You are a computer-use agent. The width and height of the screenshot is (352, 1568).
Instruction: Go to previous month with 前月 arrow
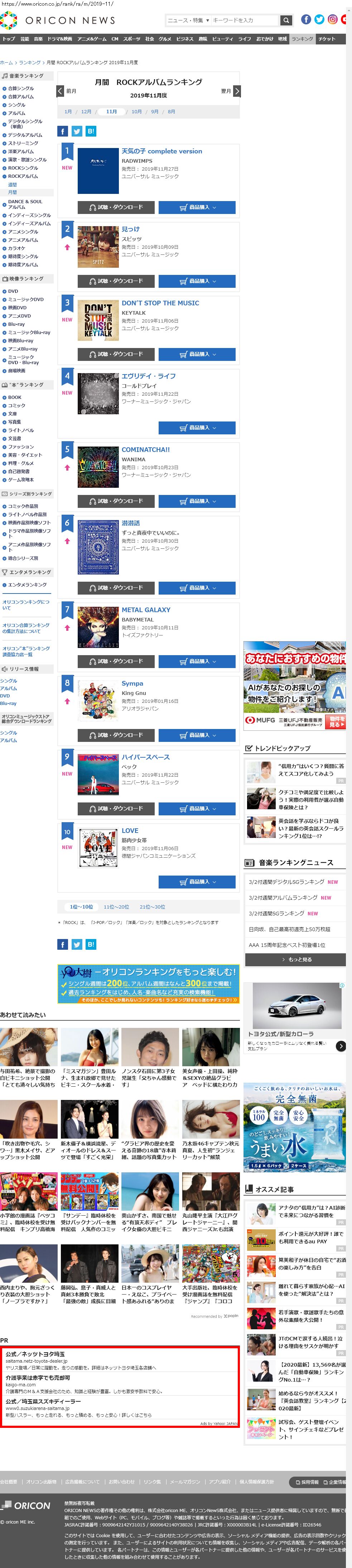[x=60, y=91]
